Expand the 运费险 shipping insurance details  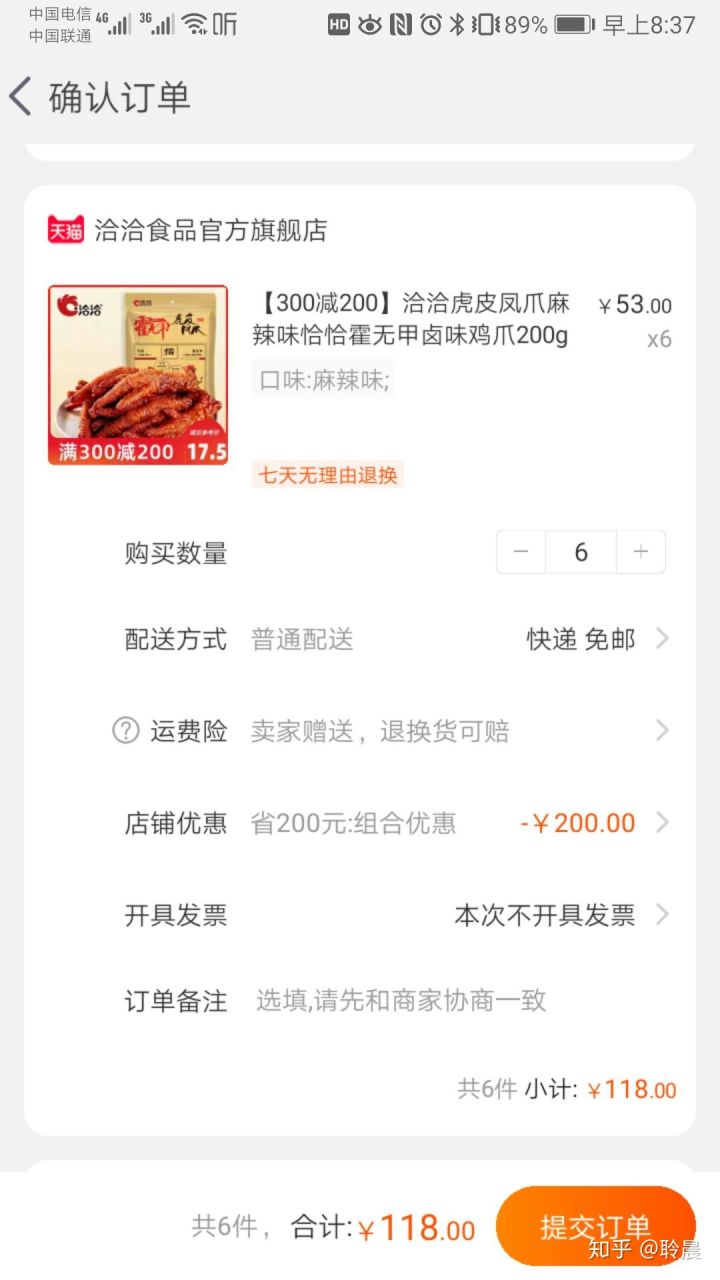tap(660, 731)
